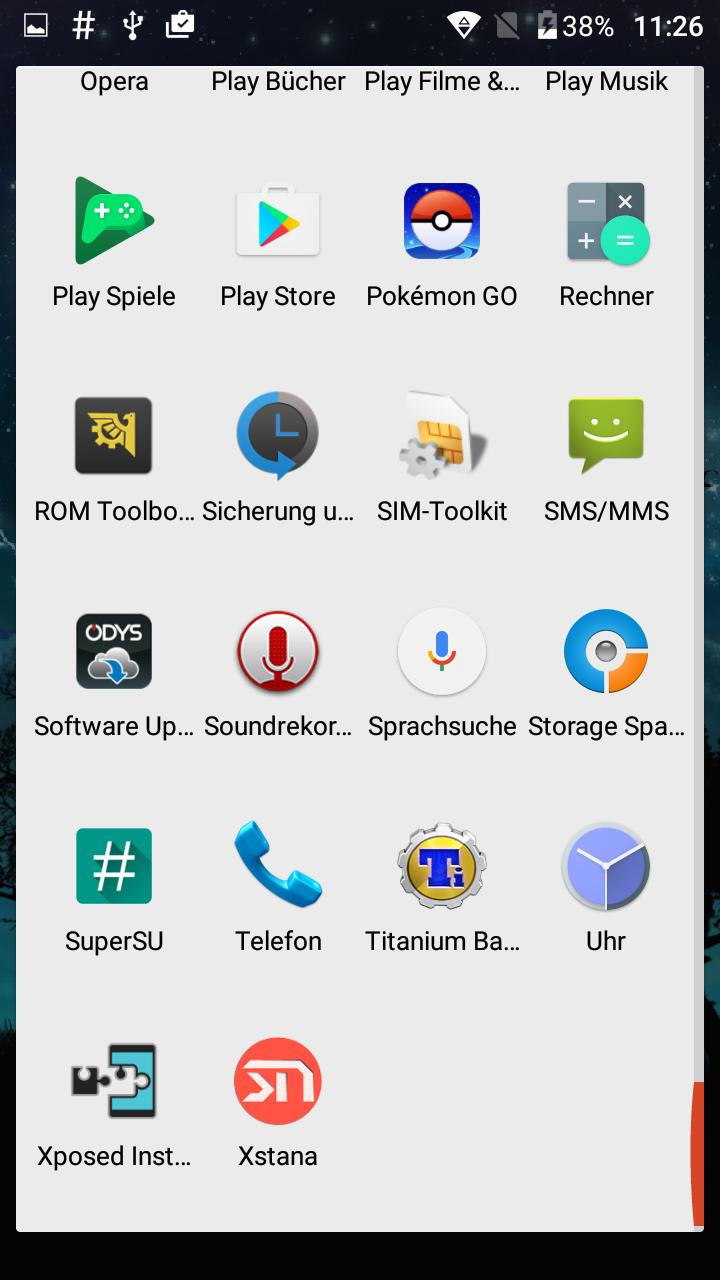Open the Play Spiele app

click(114, 222)
